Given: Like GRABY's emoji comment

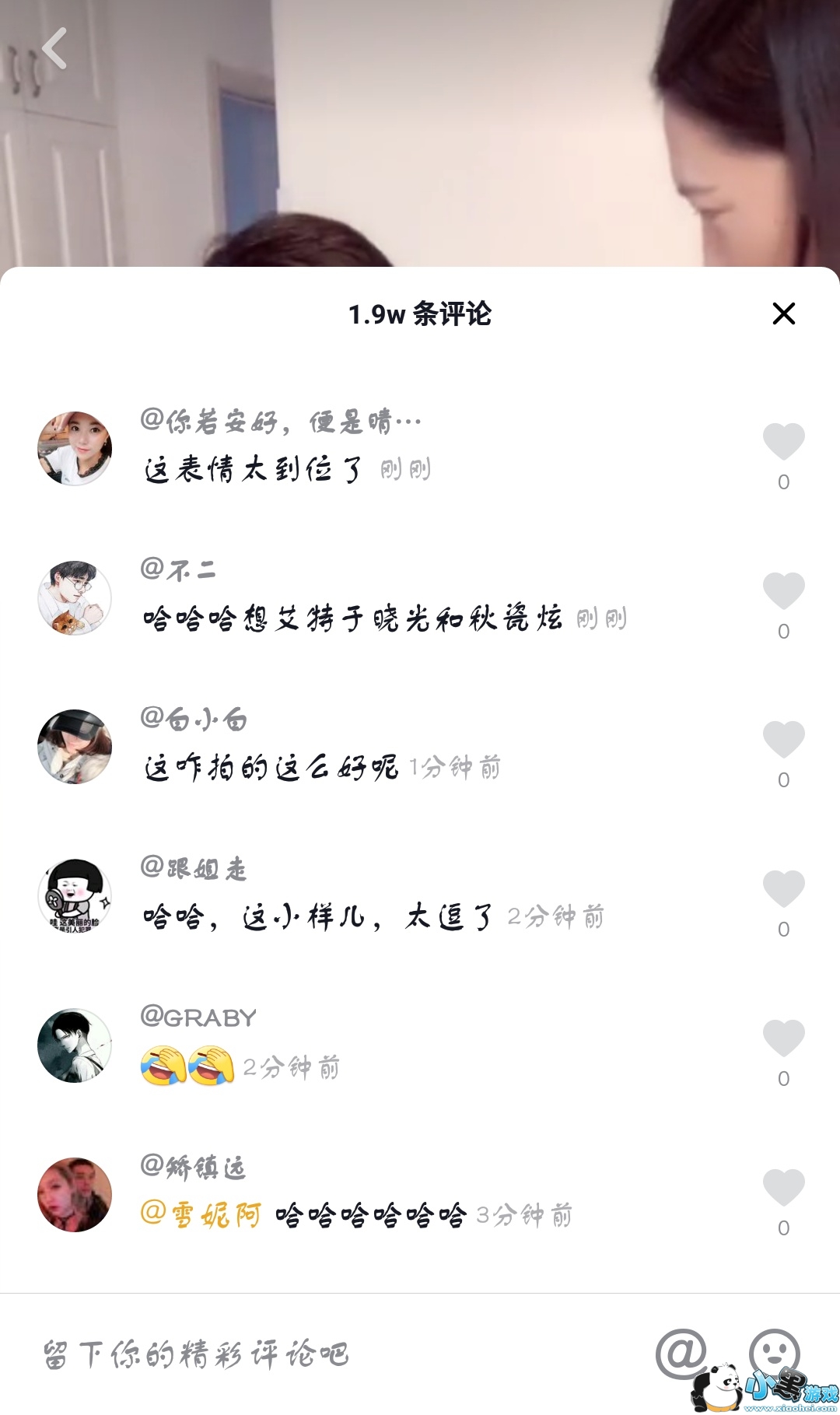Looking at the screenshot, I should [x=783, y=1038].
